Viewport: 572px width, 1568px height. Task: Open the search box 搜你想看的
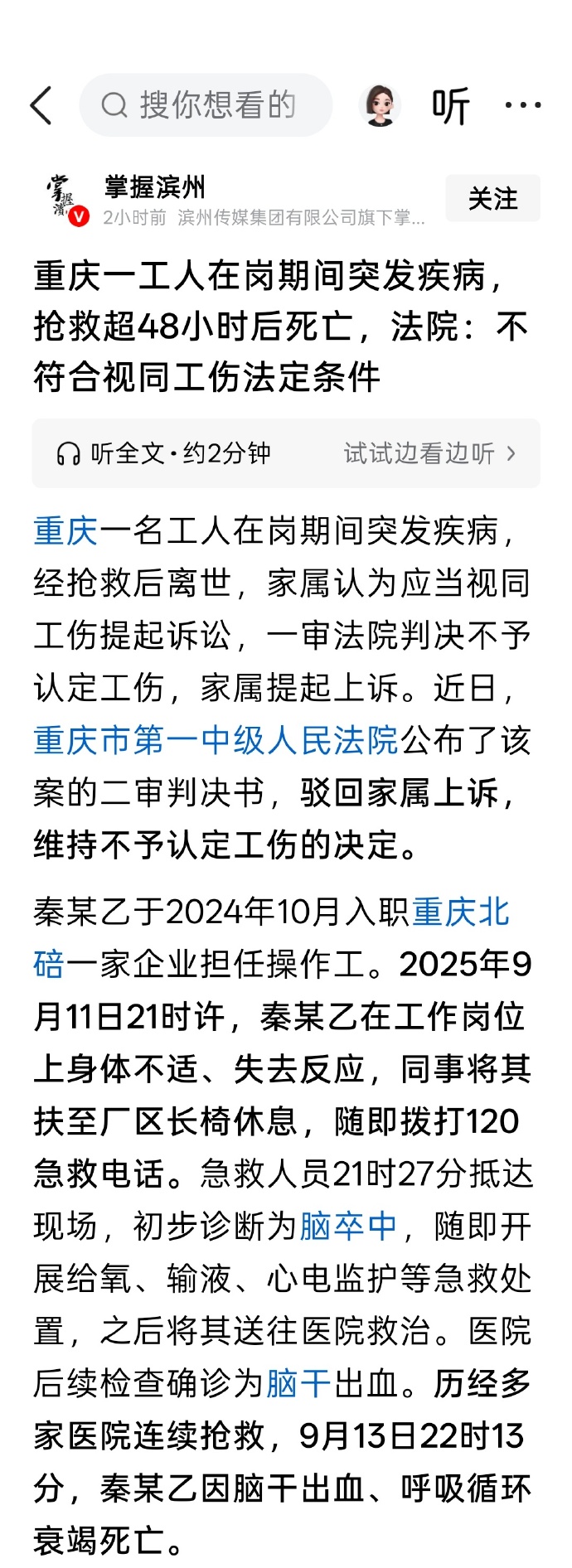206,105
